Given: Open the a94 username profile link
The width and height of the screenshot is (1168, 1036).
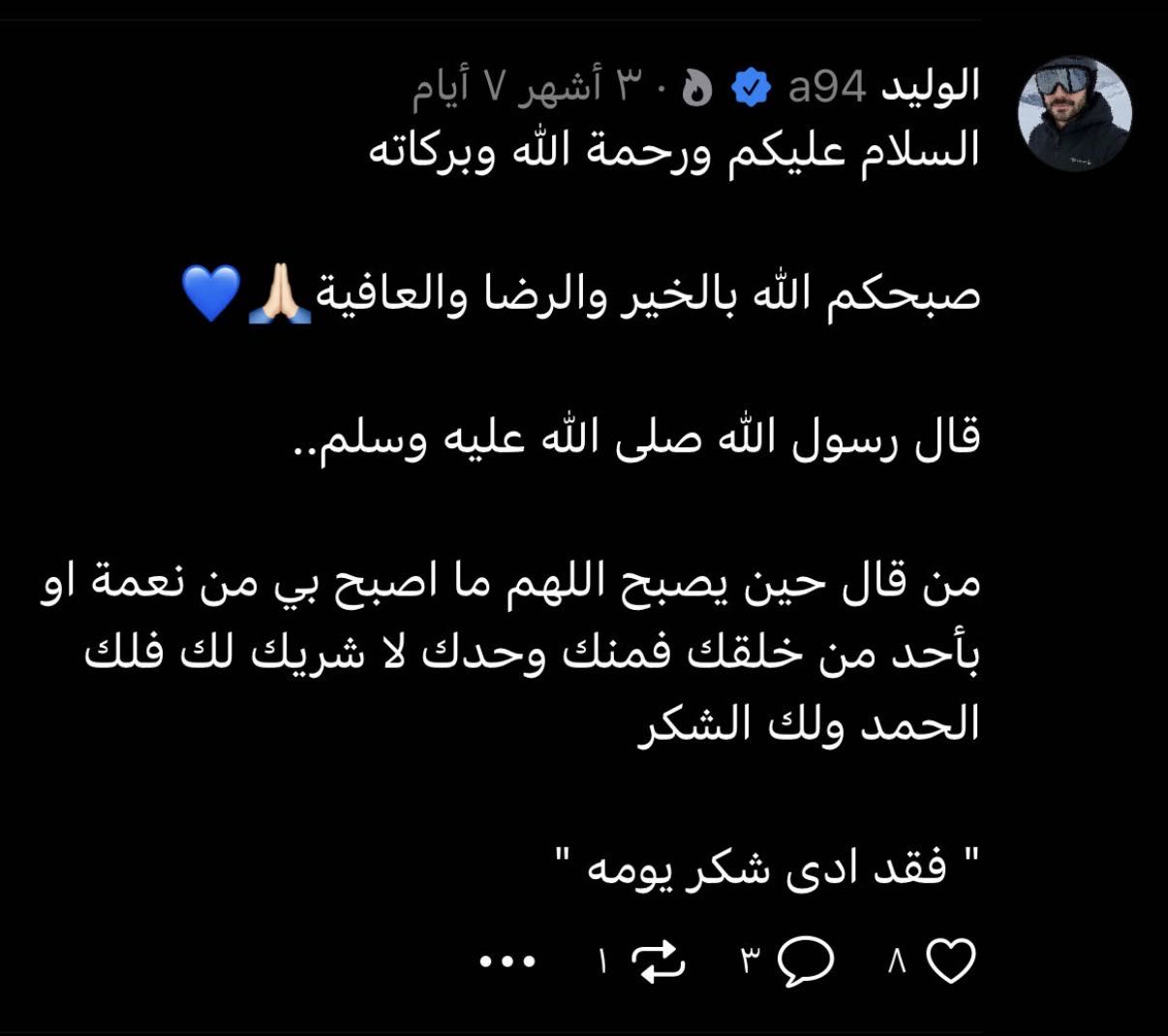Looking at the screenshot, I should (x=826, y=87).
